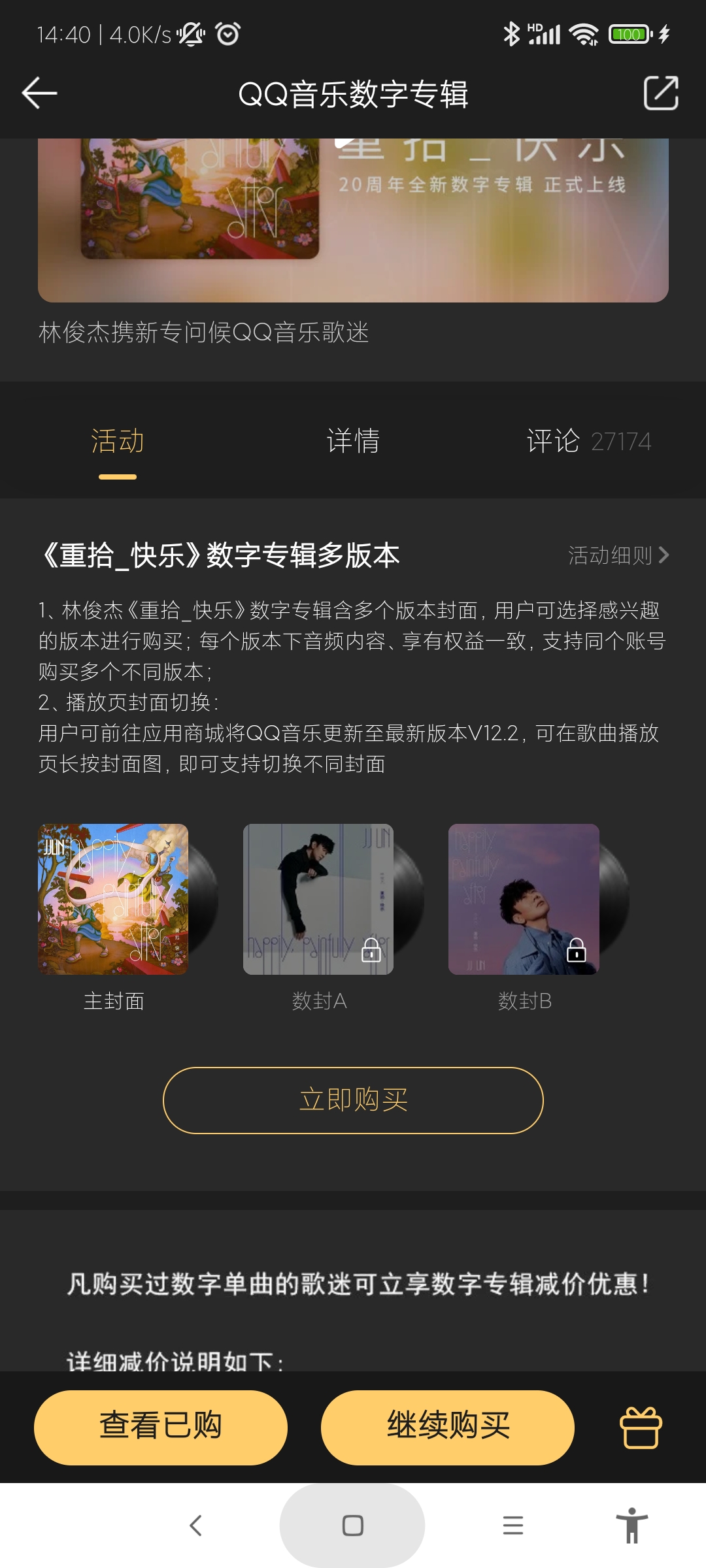Image resolution: width=706 pixels, height=1568 pixels.
Task: Go back using the top-left arrow
Action: click(39, 93)
